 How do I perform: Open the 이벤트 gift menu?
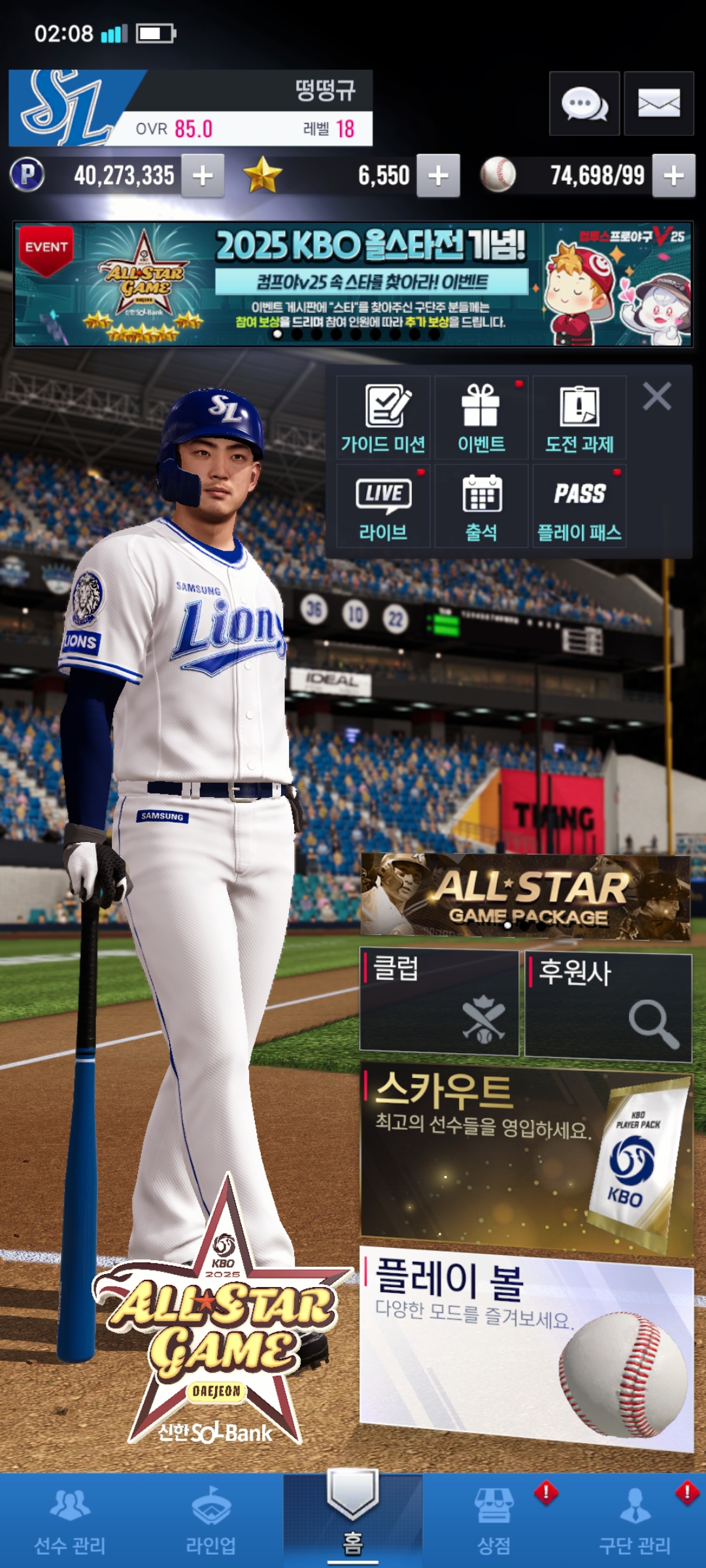(481, 418)
